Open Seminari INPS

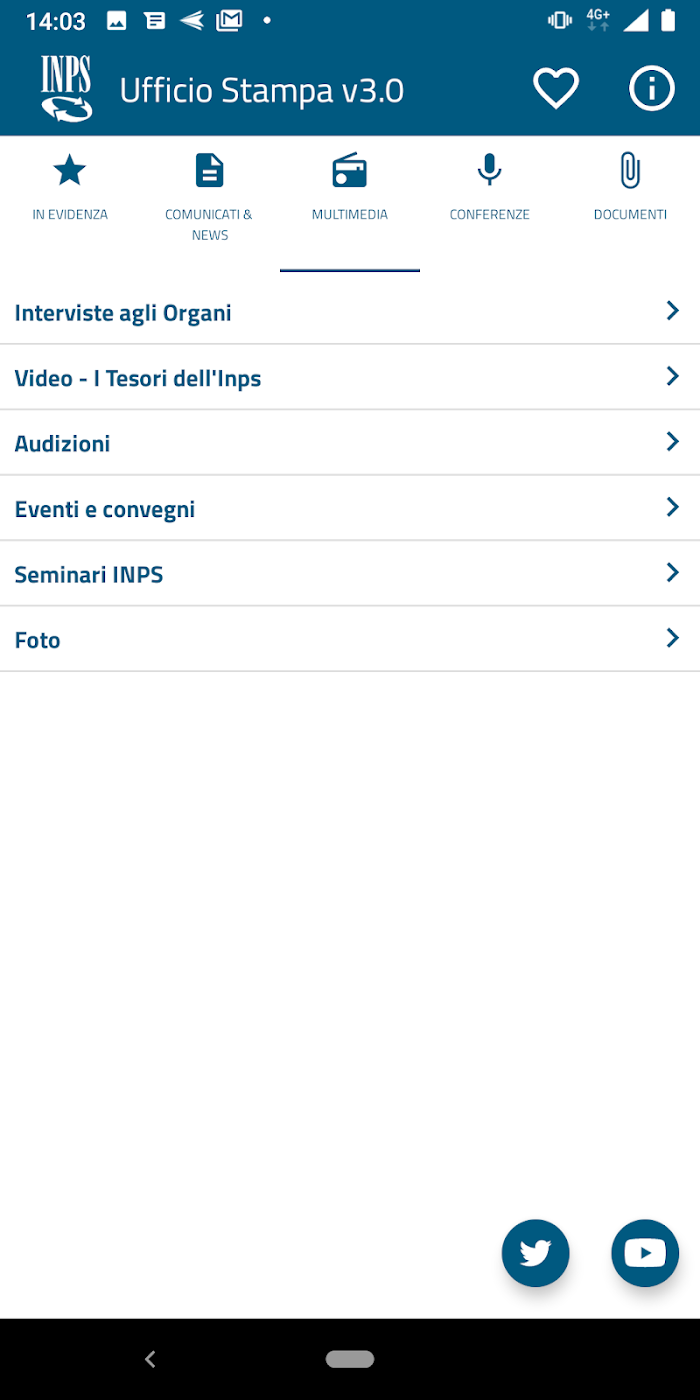pyautogui.click(x=349, y=574)
